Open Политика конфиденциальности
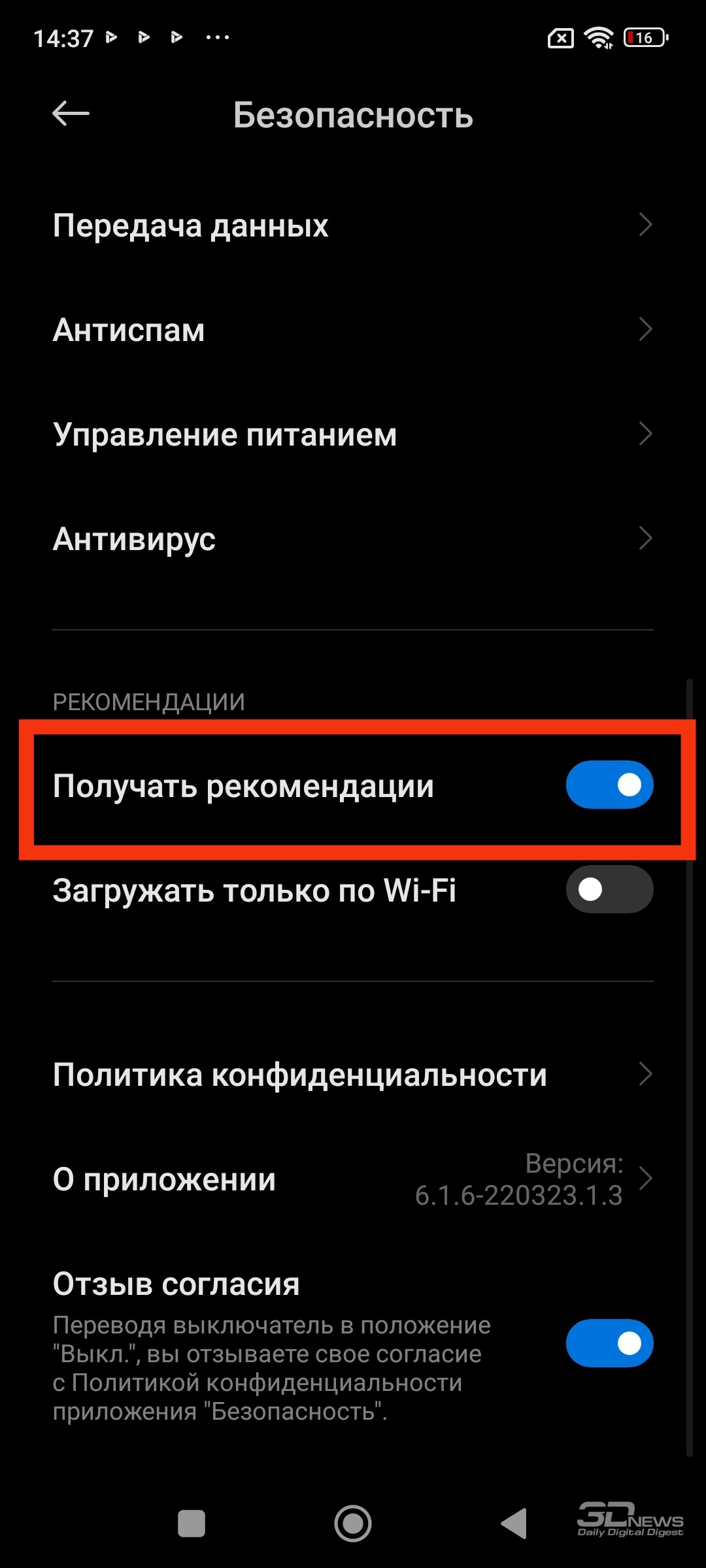The width and height of the screenshot is (706, 1568). click(x=353, y=1074)
